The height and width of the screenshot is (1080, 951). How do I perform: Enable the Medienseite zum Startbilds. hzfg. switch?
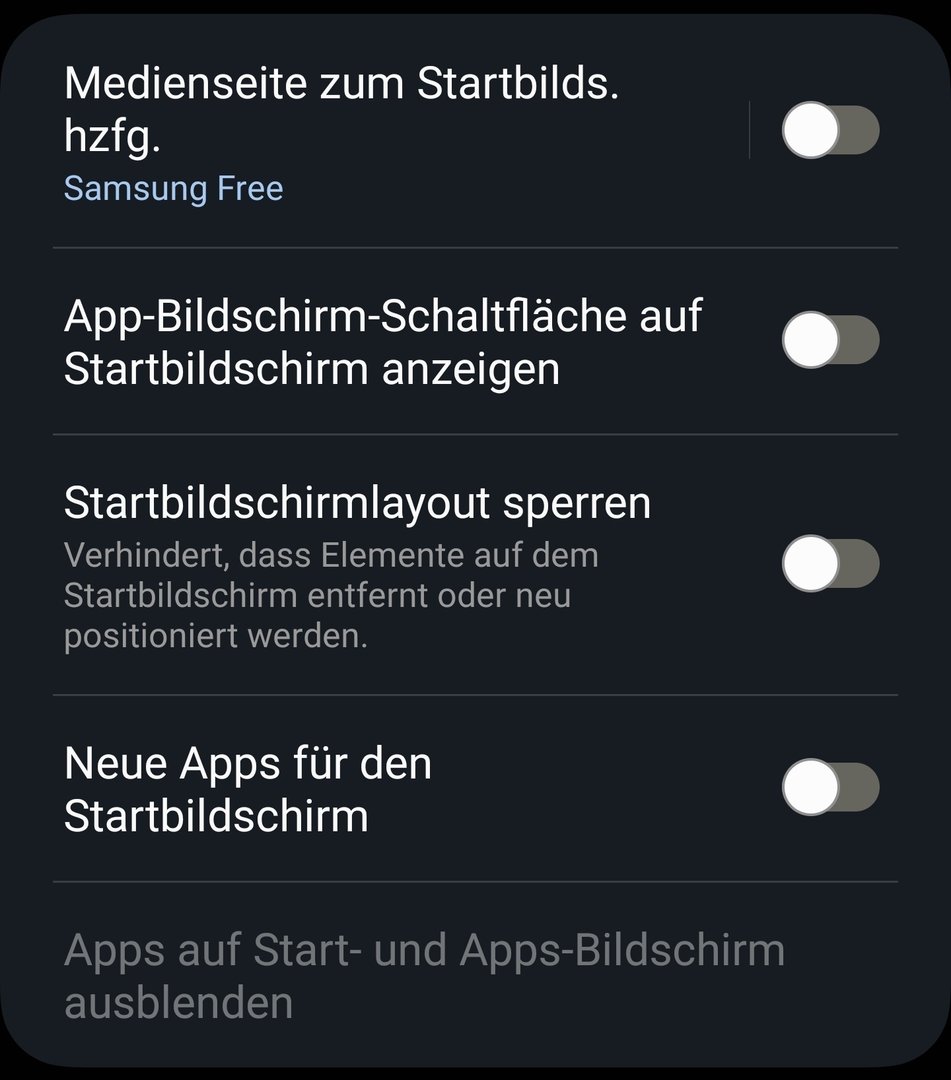(x=830, y=131)
